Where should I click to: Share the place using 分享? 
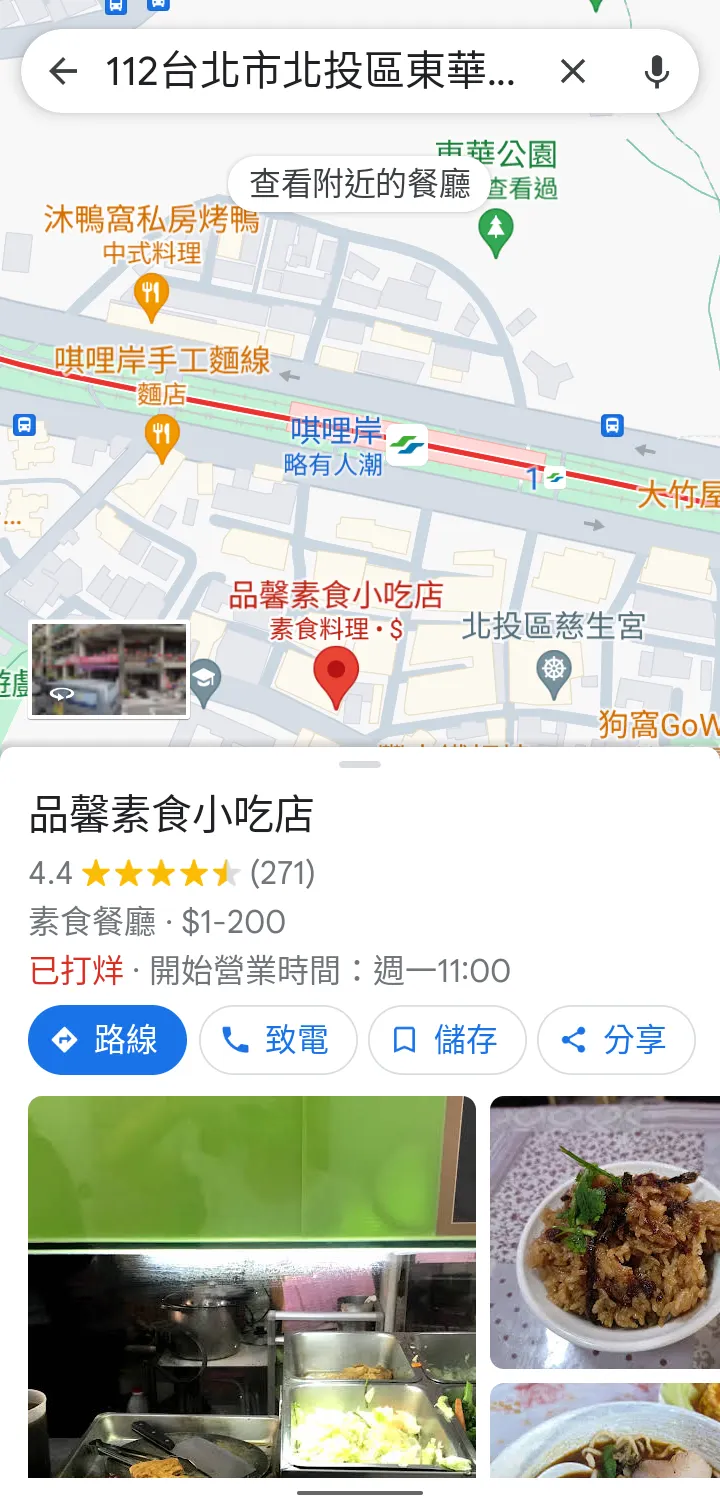click(x=616, y=1040)
